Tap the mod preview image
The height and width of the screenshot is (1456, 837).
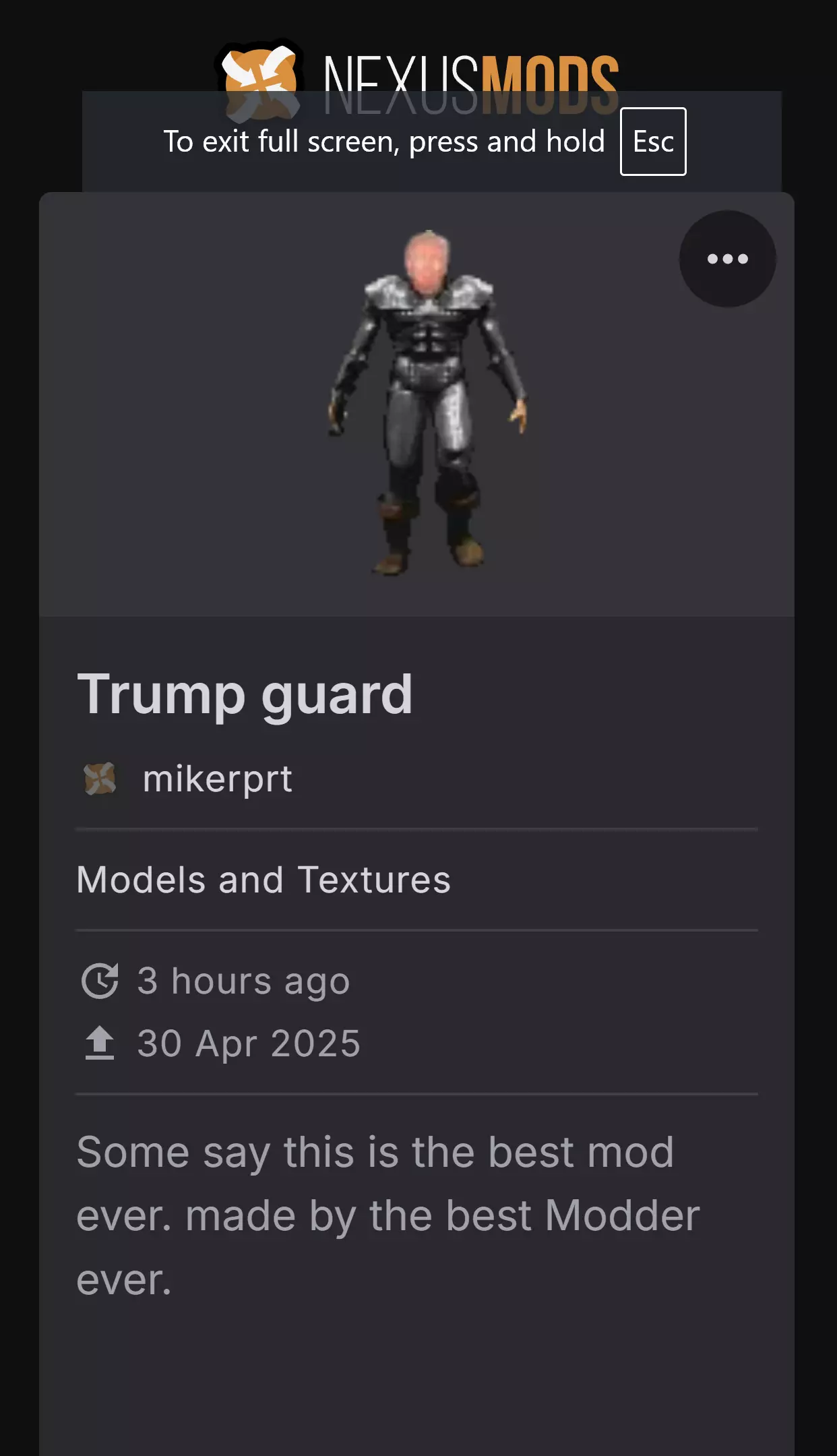click(416, 404)
